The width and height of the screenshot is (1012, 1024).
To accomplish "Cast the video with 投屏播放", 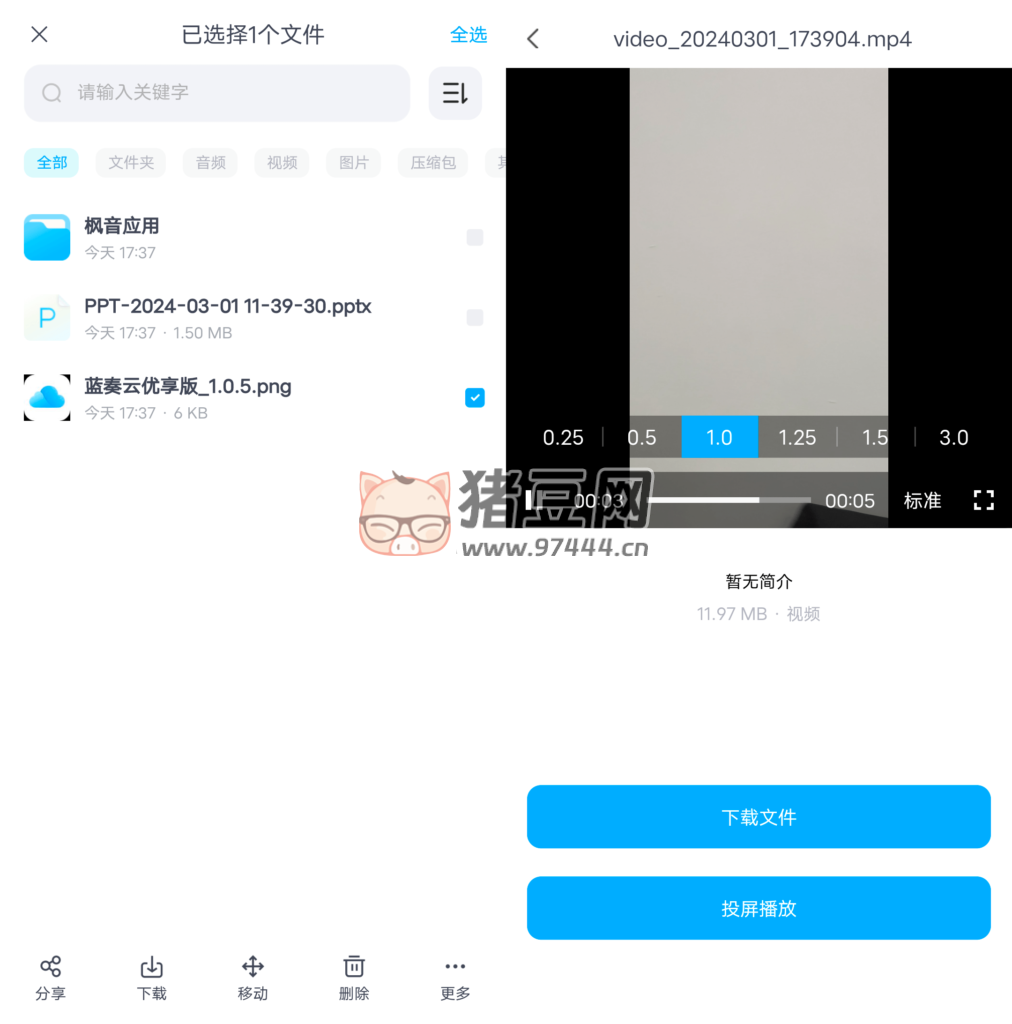I will click(759, 908).
